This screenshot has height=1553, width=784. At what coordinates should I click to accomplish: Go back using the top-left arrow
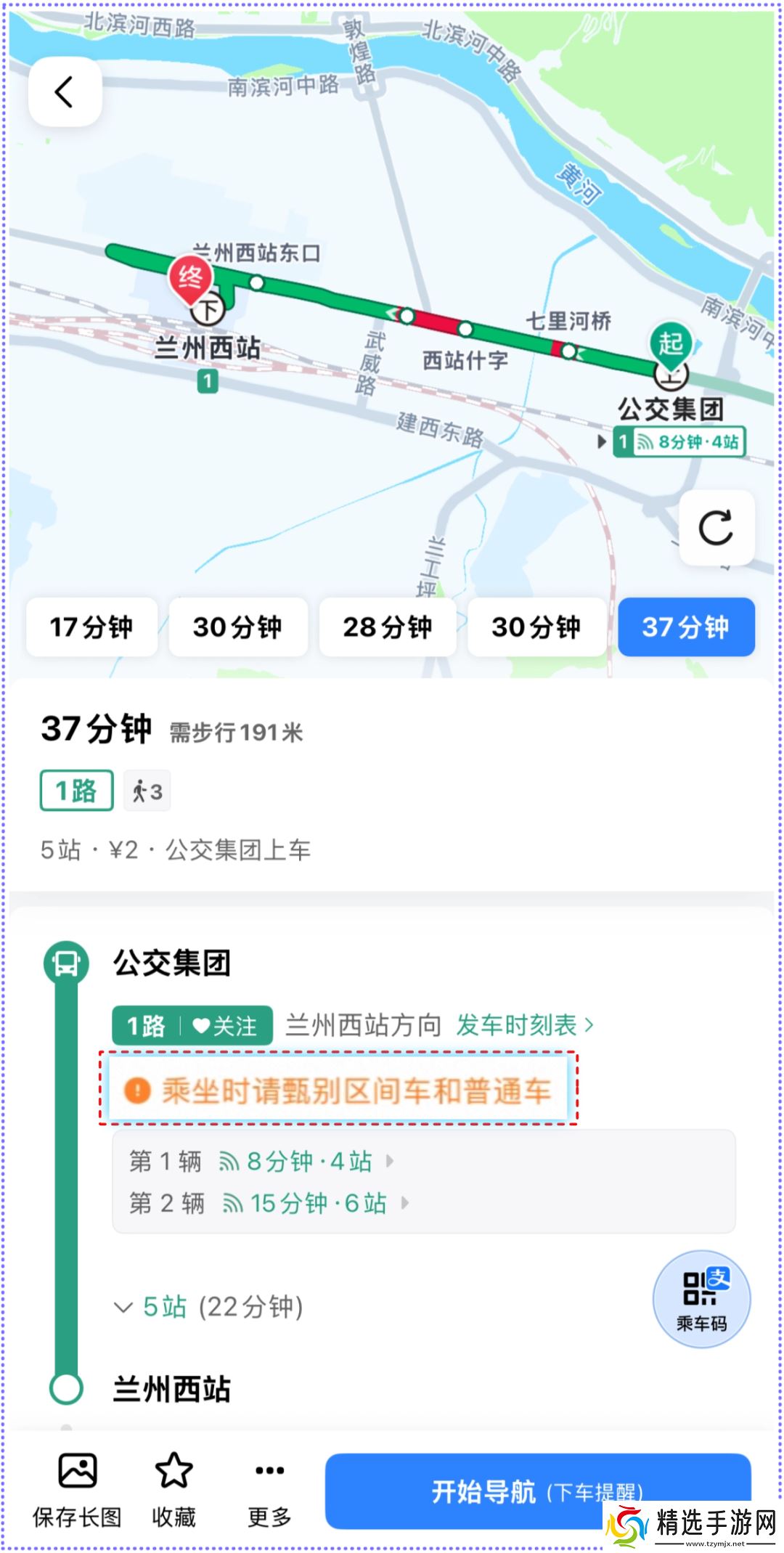[65, 92]
